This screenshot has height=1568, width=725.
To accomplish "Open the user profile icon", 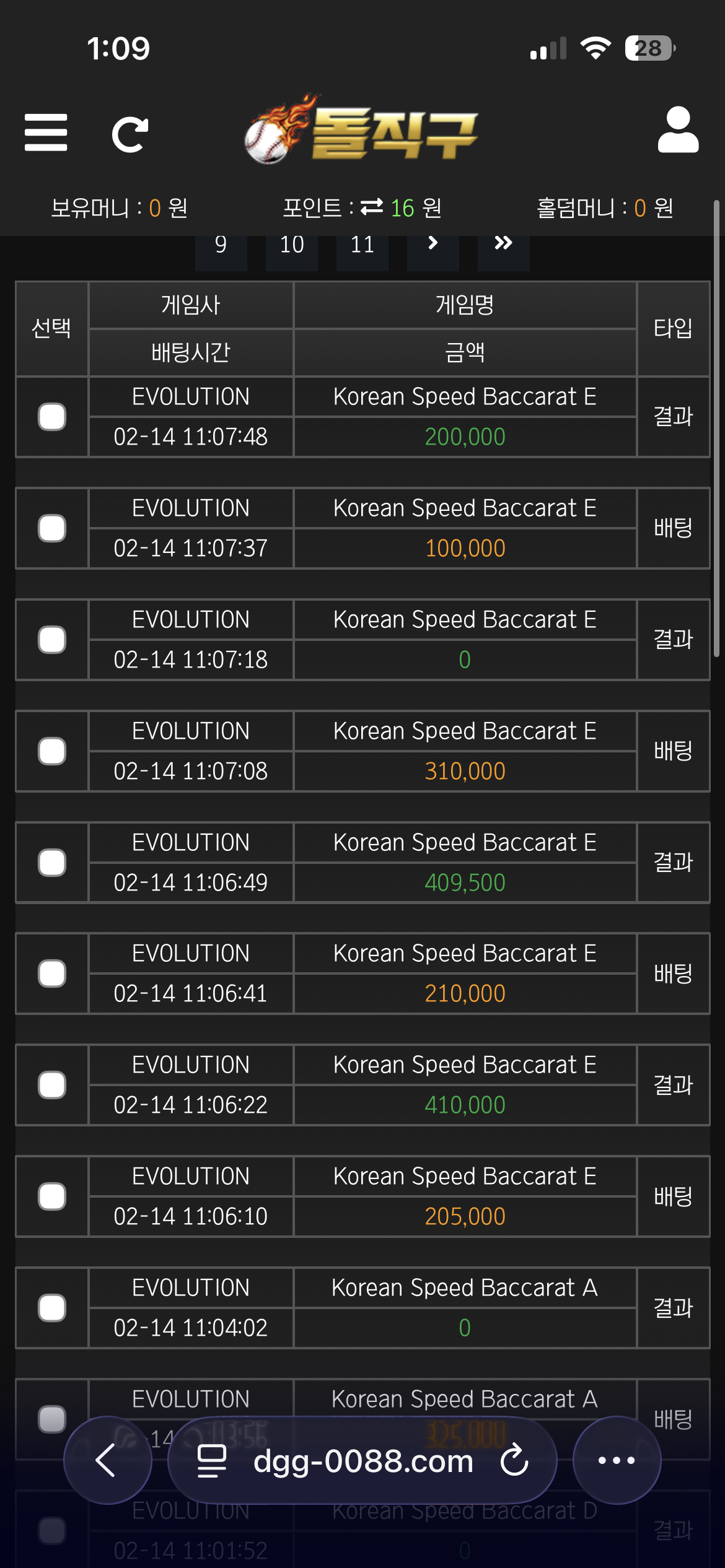I will tap(678, 130).
